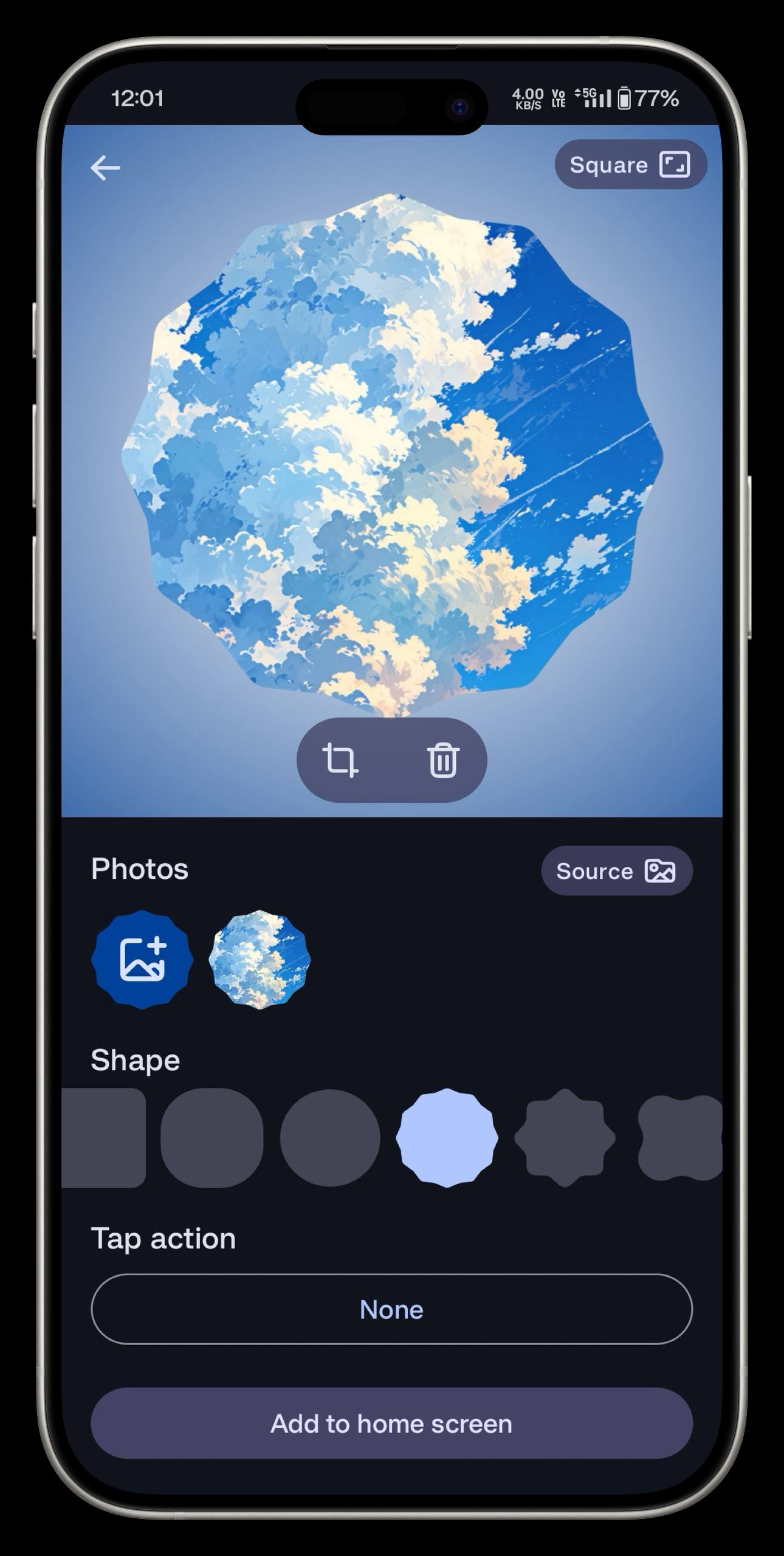
Task: Change the Square aspect ratio option
Action: [630, 165]
